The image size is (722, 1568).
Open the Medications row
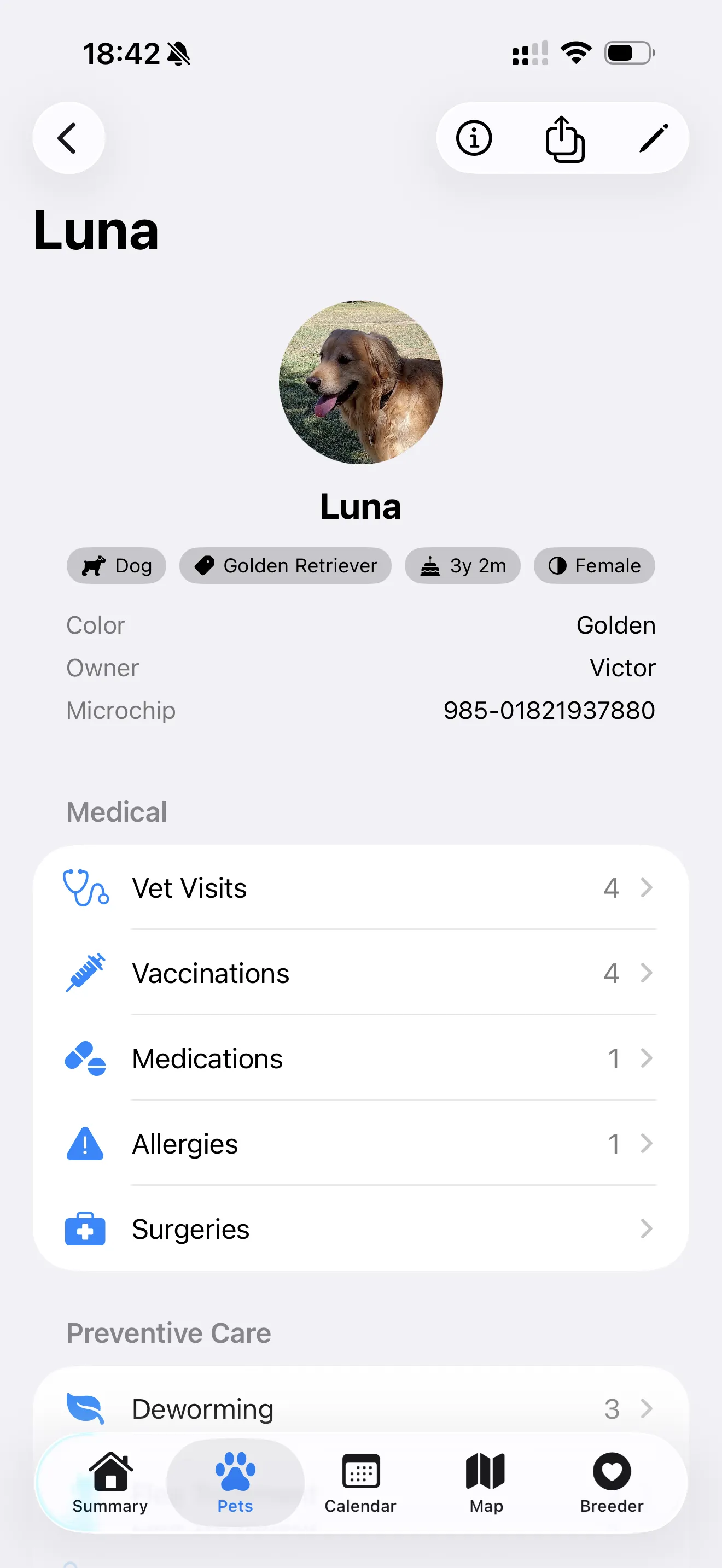click(x=360, y=1058)
